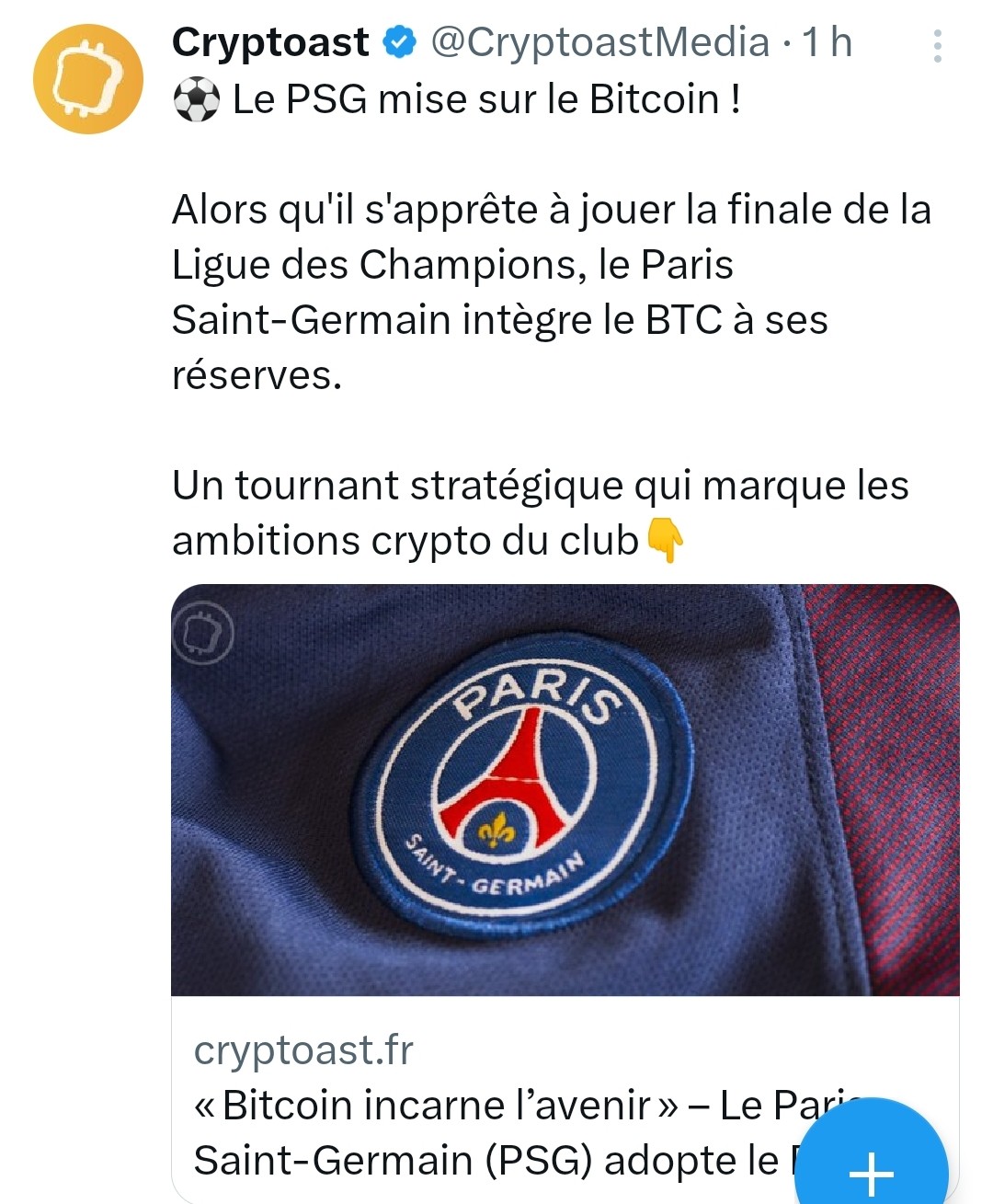Open the @CryptoastMedia profile handle
The image size is (993, 1204).
599,42
